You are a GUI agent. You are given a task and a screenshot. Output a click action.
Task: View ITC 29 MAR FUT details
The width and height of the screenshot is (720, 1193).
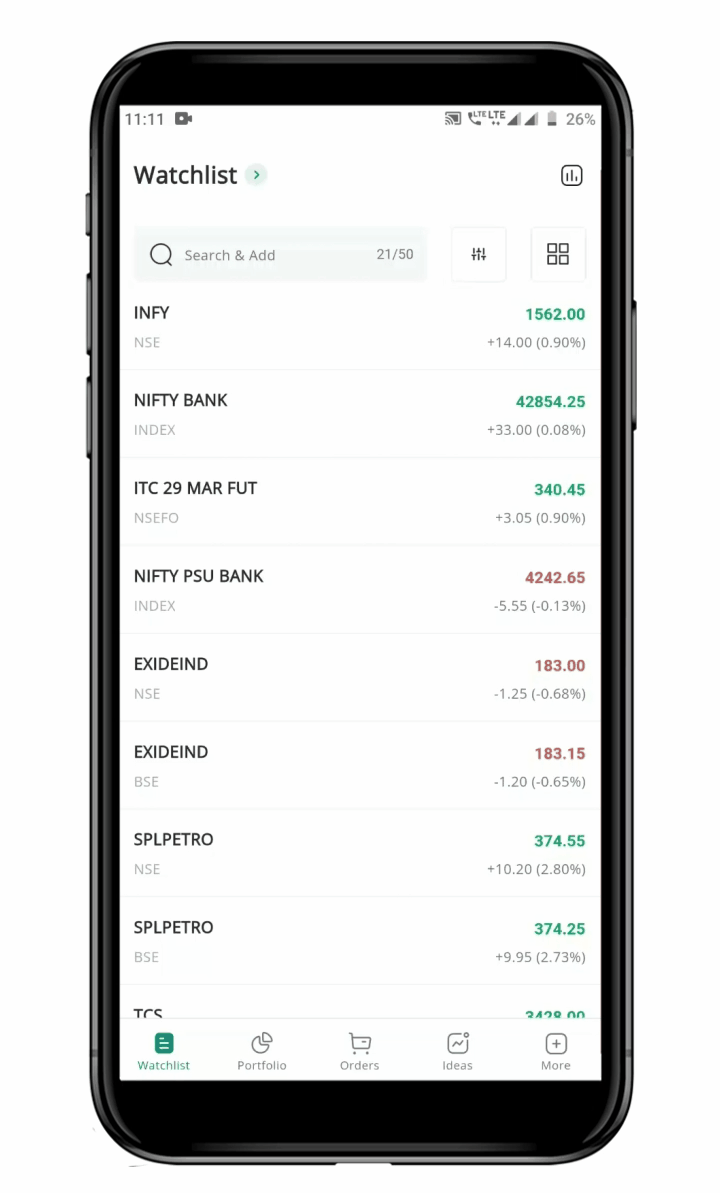tap(360, 502)
